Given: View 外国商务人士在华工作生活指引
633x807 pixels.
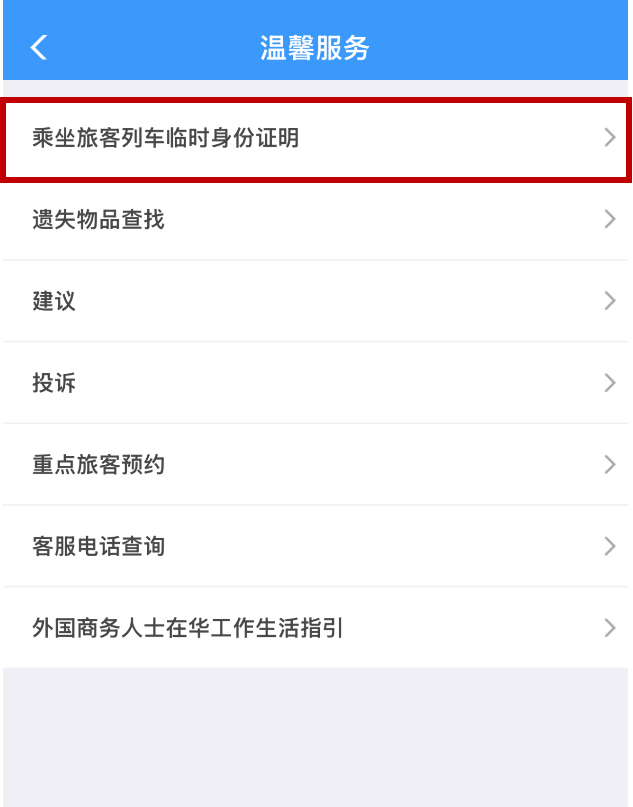Looking at the screenshot, I should (x=315, y=628).
